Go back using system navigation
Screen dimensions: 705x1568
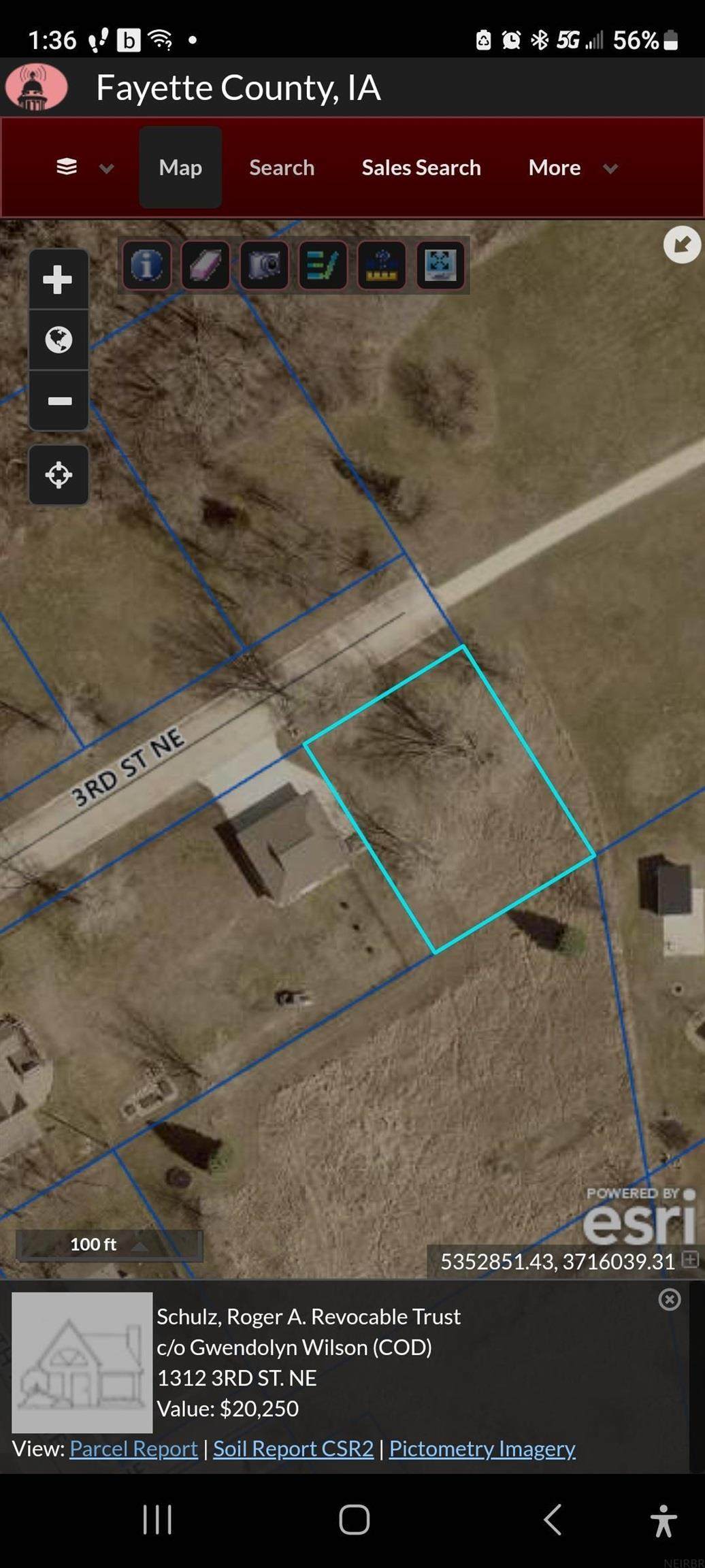[x=553, y=1519]
